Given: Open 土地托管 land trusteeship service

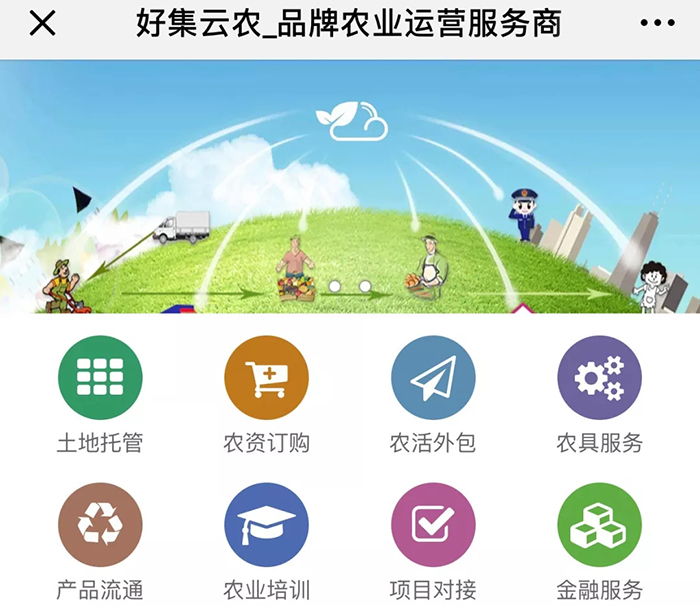Looking at the screenshot, I should tap(100, 377).
